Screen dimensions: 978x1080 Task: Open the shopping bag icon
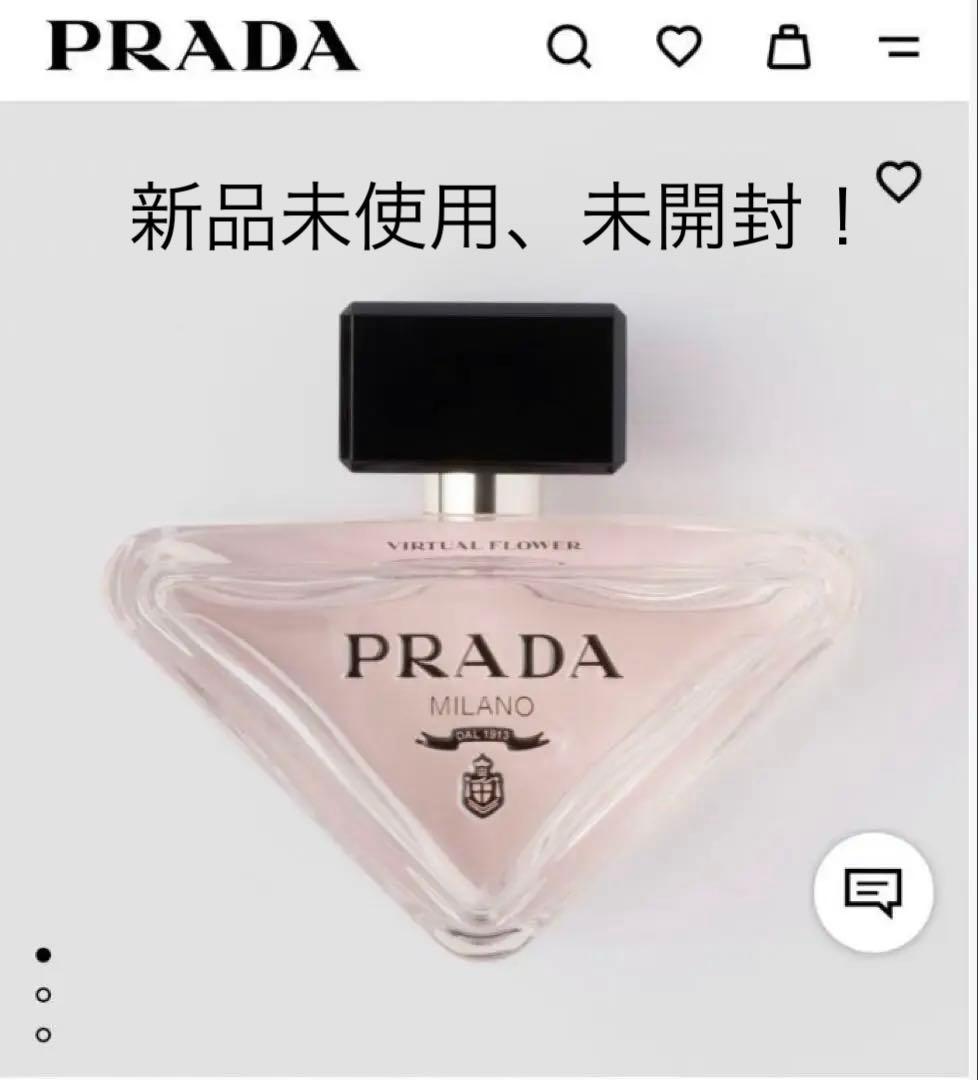coord(791,48)
